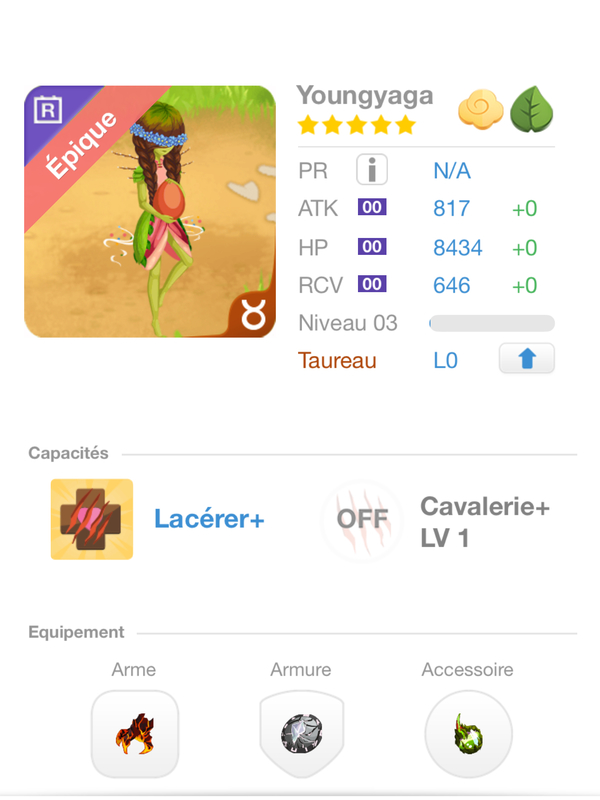Open the Accessoire equipment slot
The width and height of the screenshot is (600, 800).
(x=467, y=734)
